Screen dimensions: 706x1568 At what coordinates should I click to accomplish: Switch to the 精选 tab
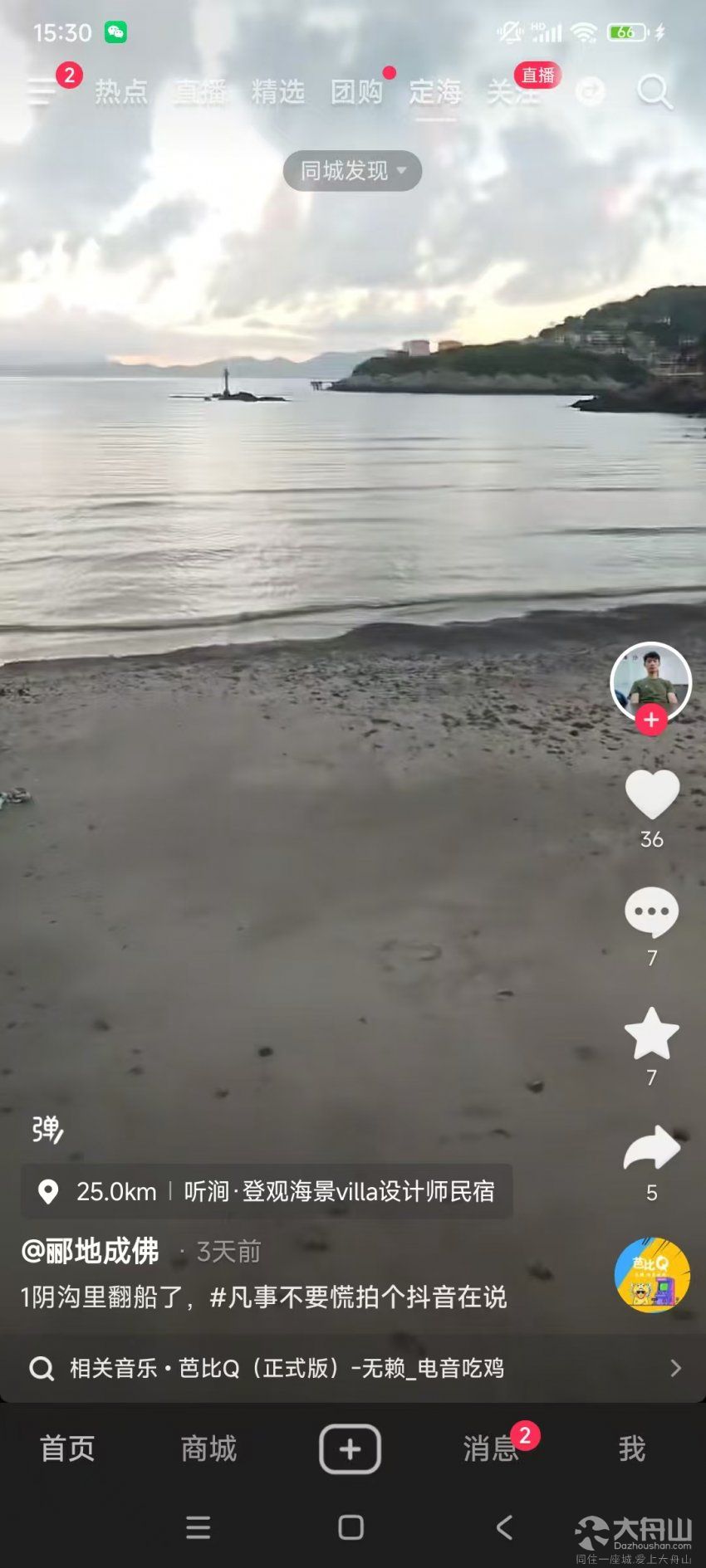pyautogui.click(x=278, y=91)
